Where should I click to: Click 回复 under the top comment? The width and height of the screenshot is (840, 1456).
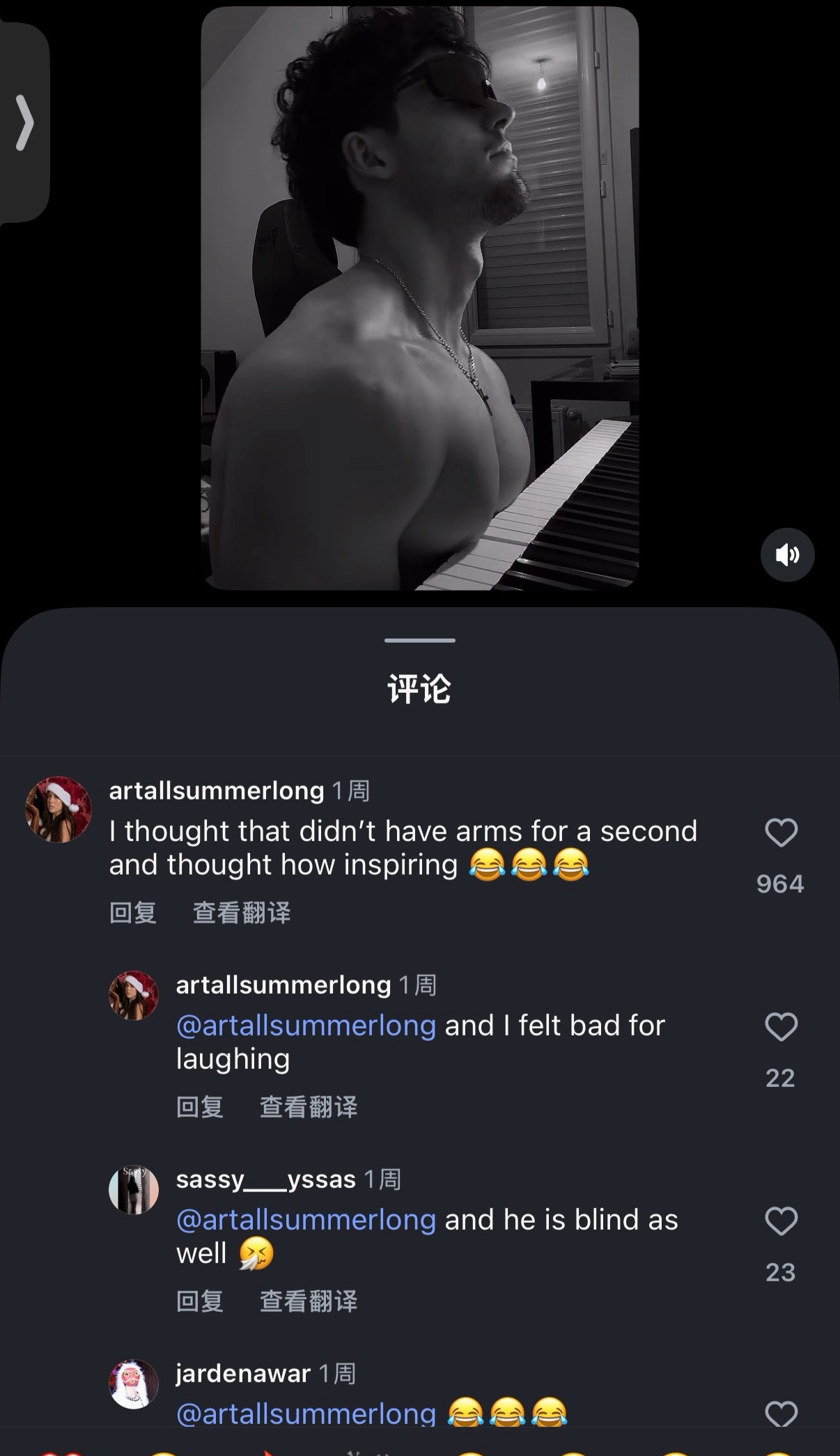[134, 914]
